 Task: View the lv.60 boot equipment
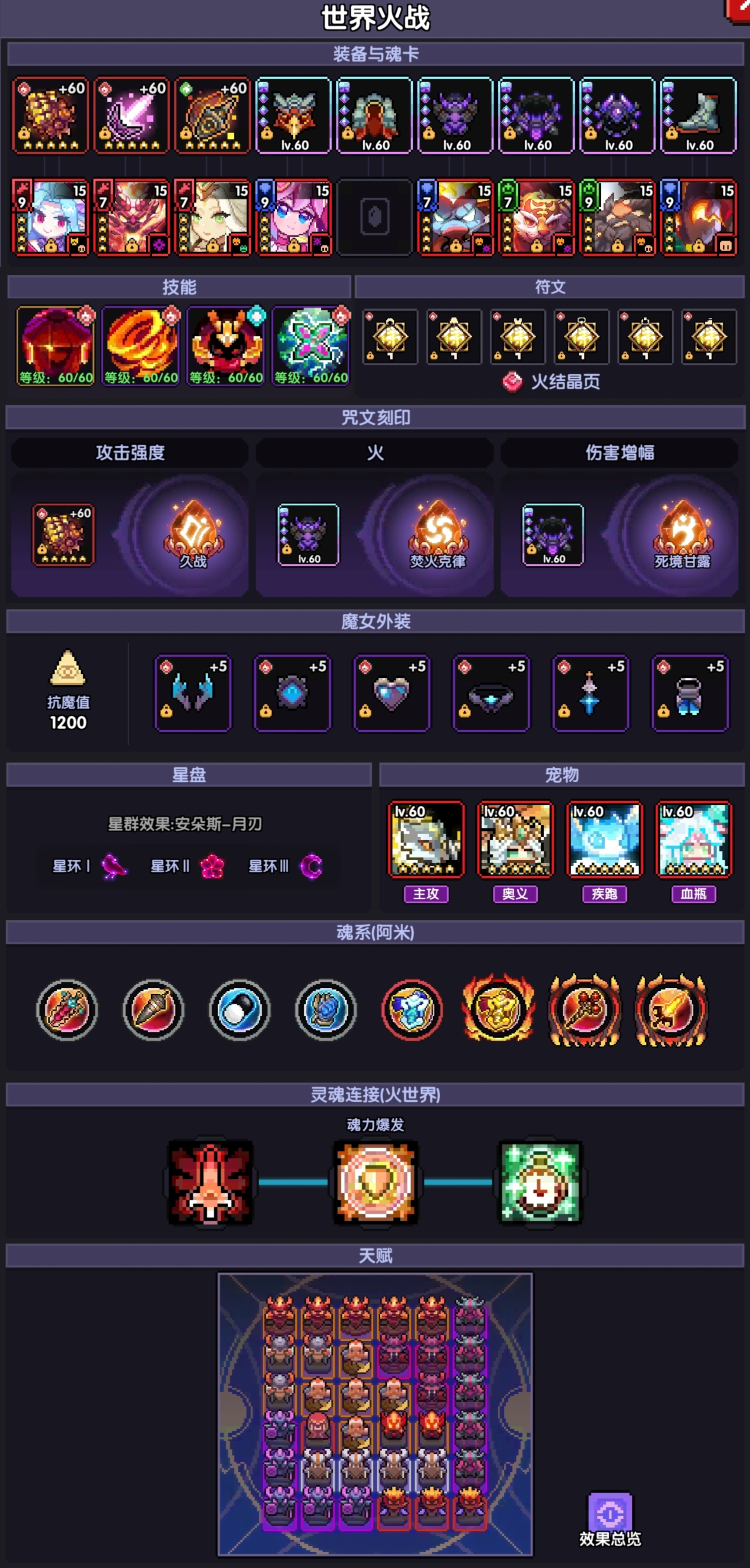click(698, 115)
